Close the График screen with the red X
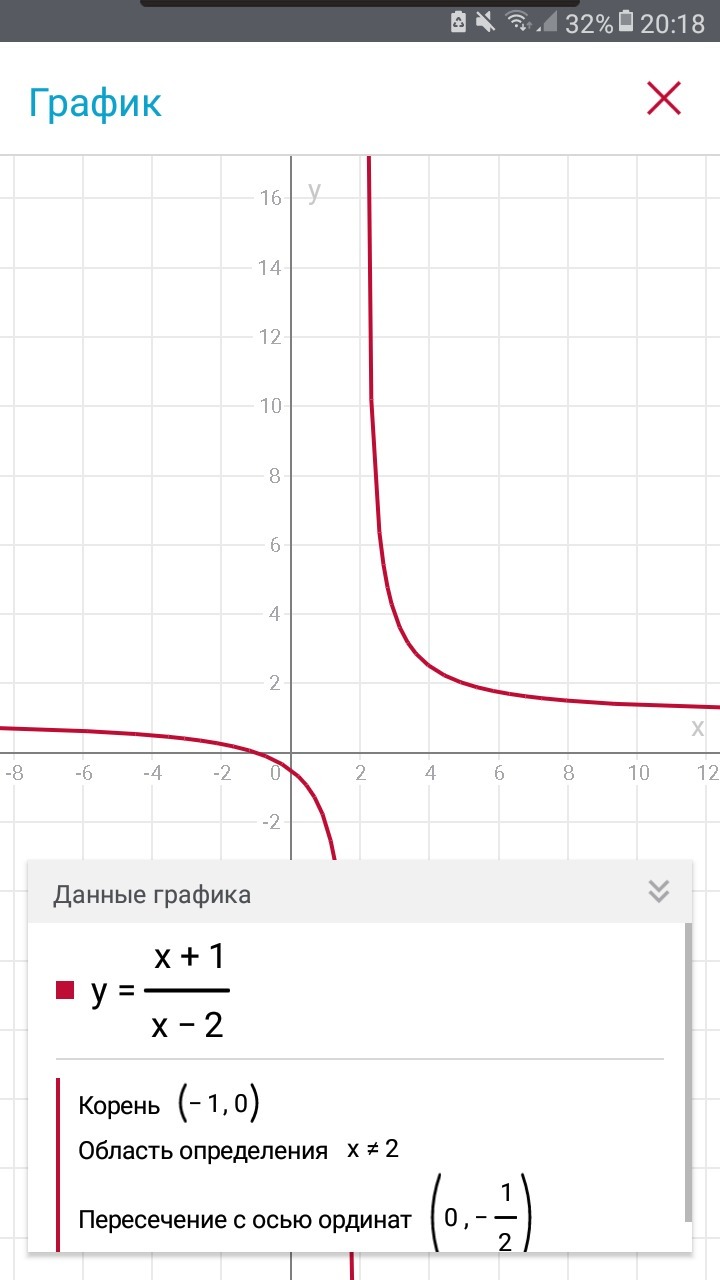720x1280 pixels. (664, 99)
